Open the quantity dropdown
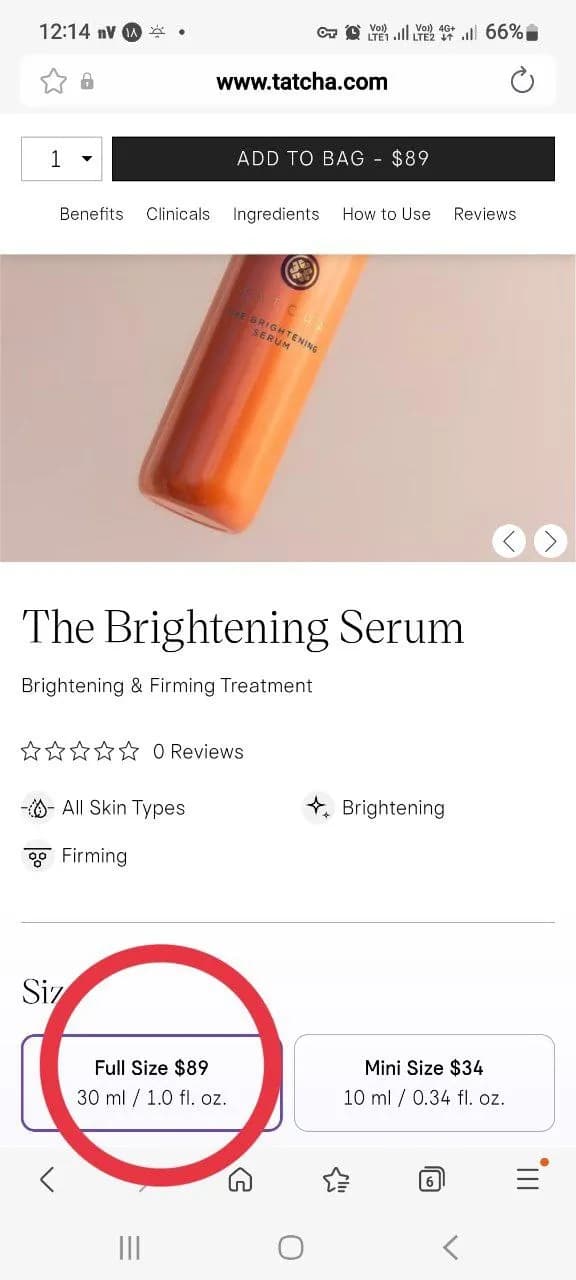The image size is (576, 1280). click(x=62, y=159)
